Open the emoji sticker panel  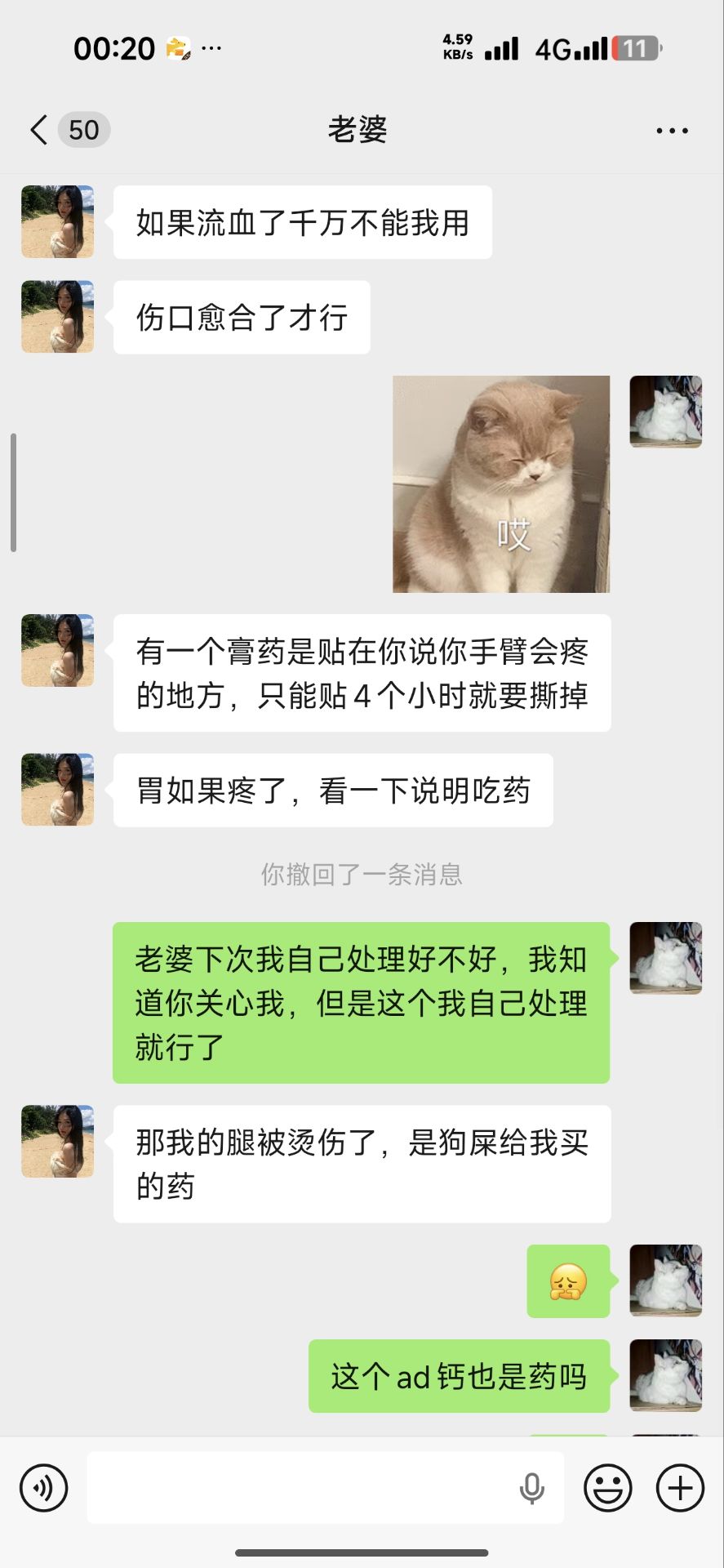coord(608,1488)
